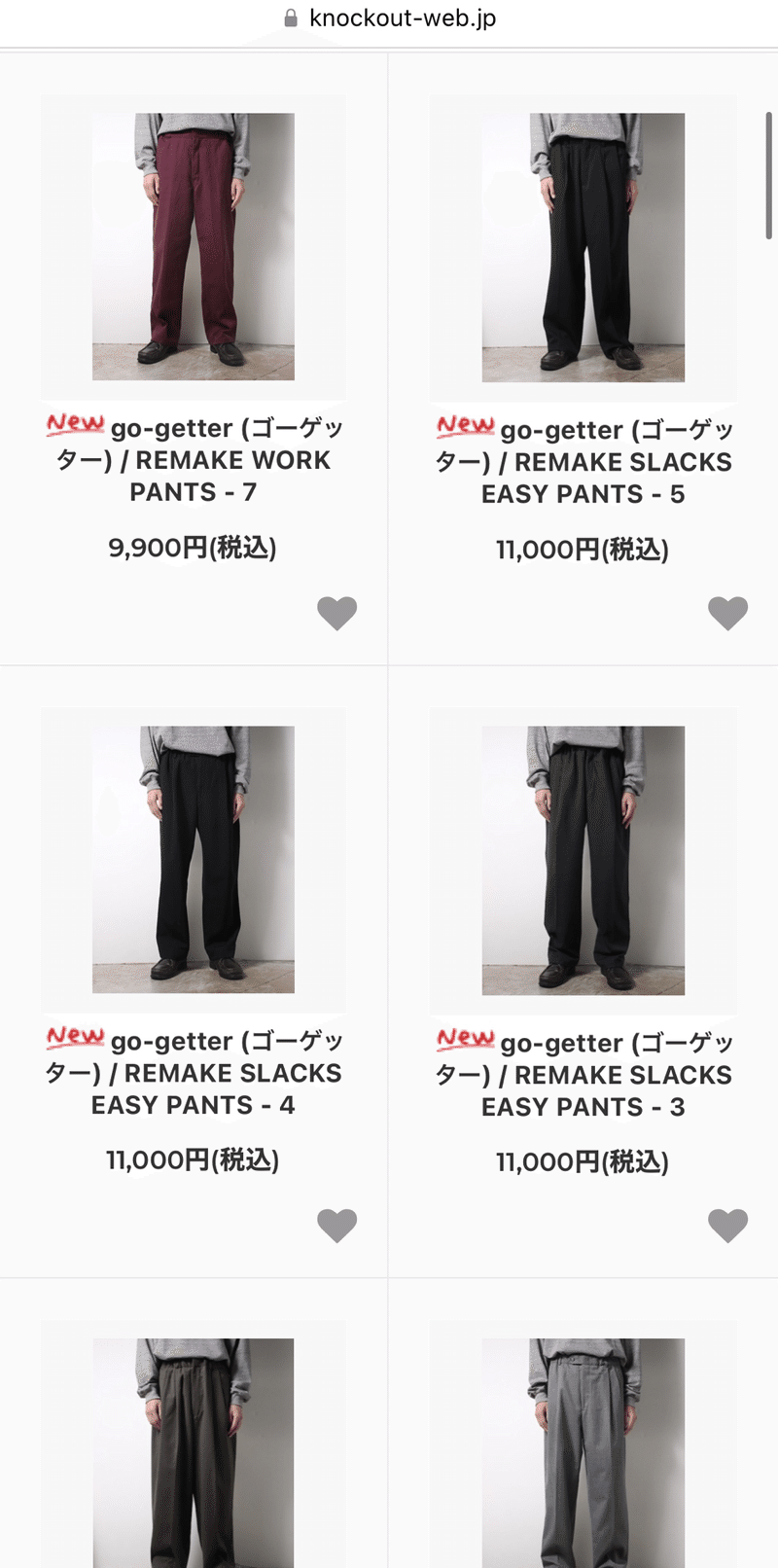Heart the EASY PANTS - 3 item
This screenshot has width=778, height=1568.
point(727,1225)
